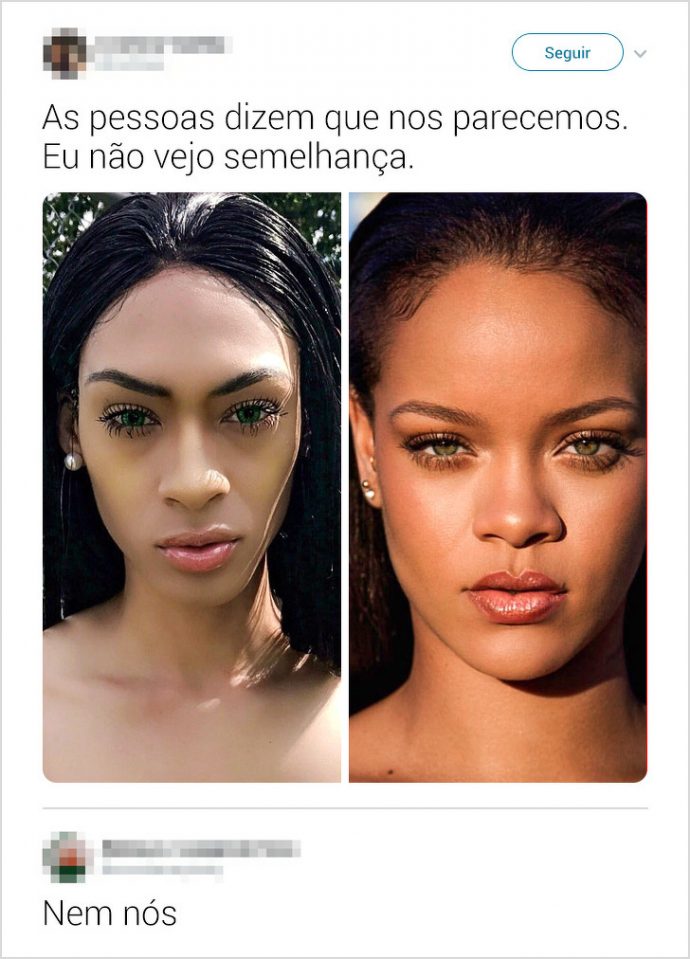Tap the Seguir button

click(567, 52)
